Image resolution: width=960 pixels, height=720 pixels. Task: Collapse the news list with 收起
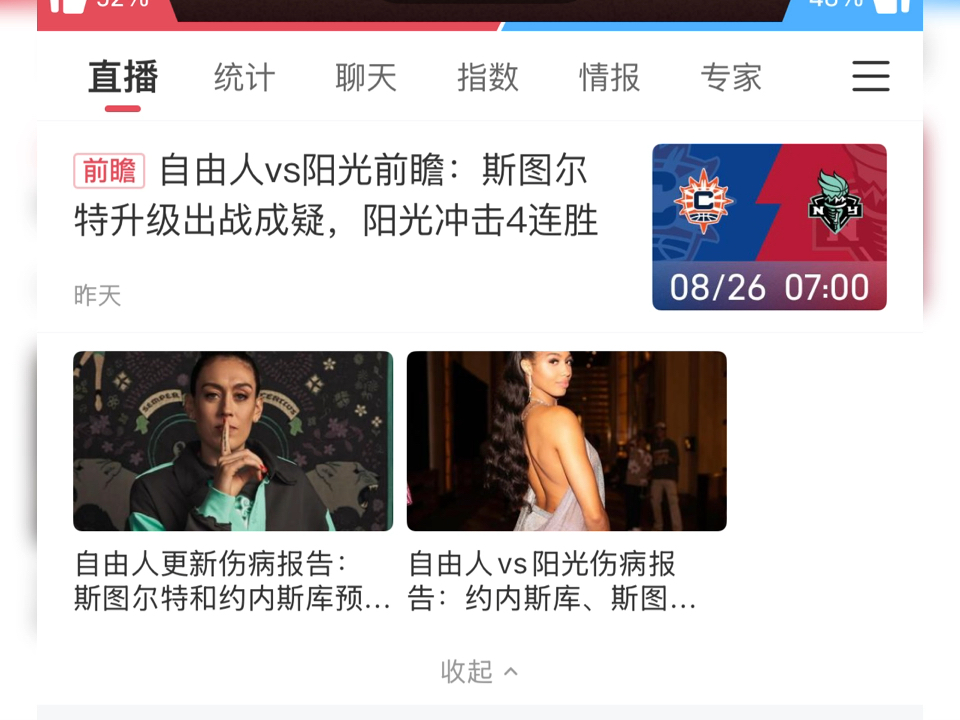click(480, 671)
